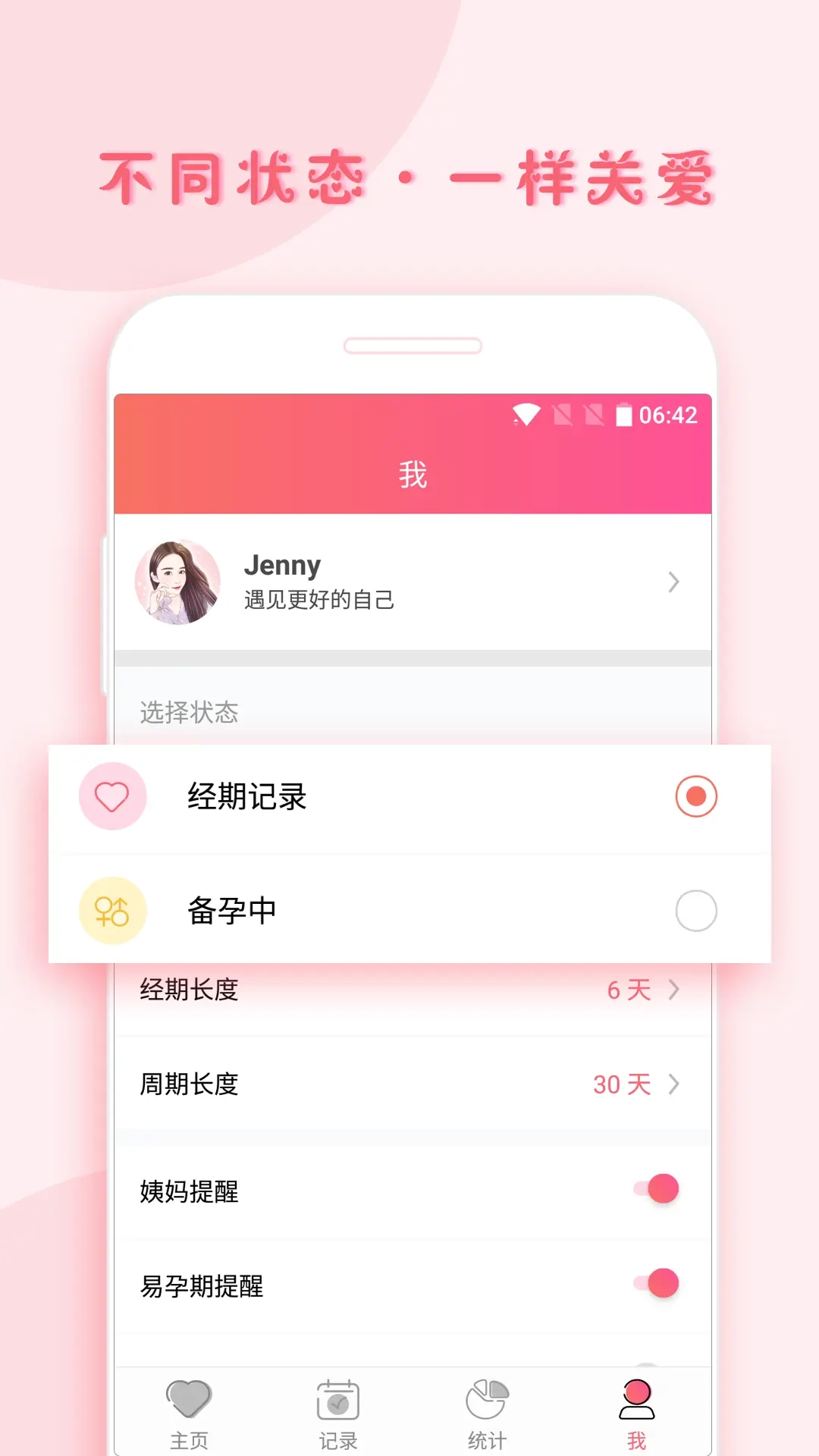Click the 备孕中 option label

click(x=231, y=911)
